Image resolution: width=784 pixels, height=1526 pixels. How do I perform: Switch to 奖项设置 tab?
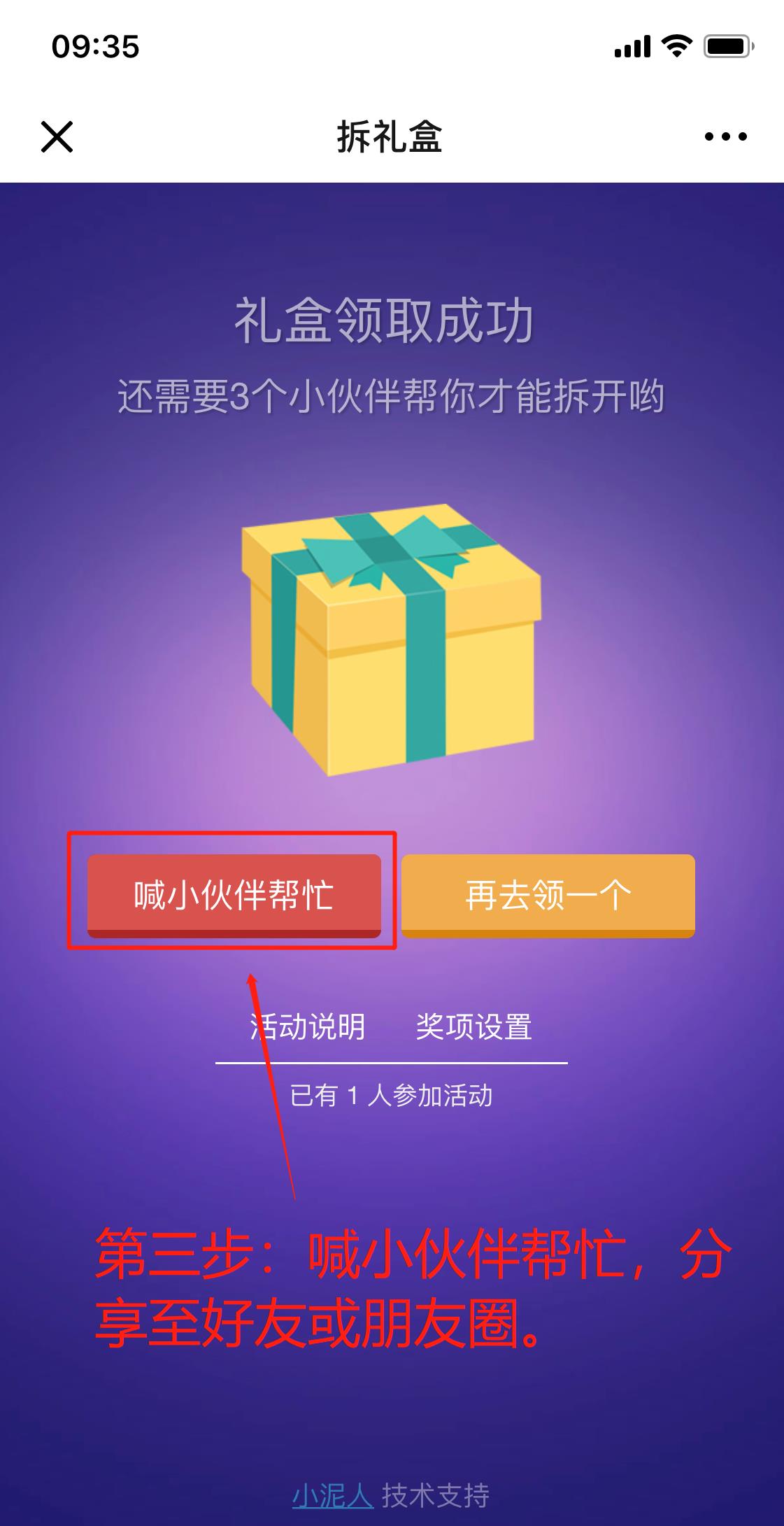tap(473, 1027)
